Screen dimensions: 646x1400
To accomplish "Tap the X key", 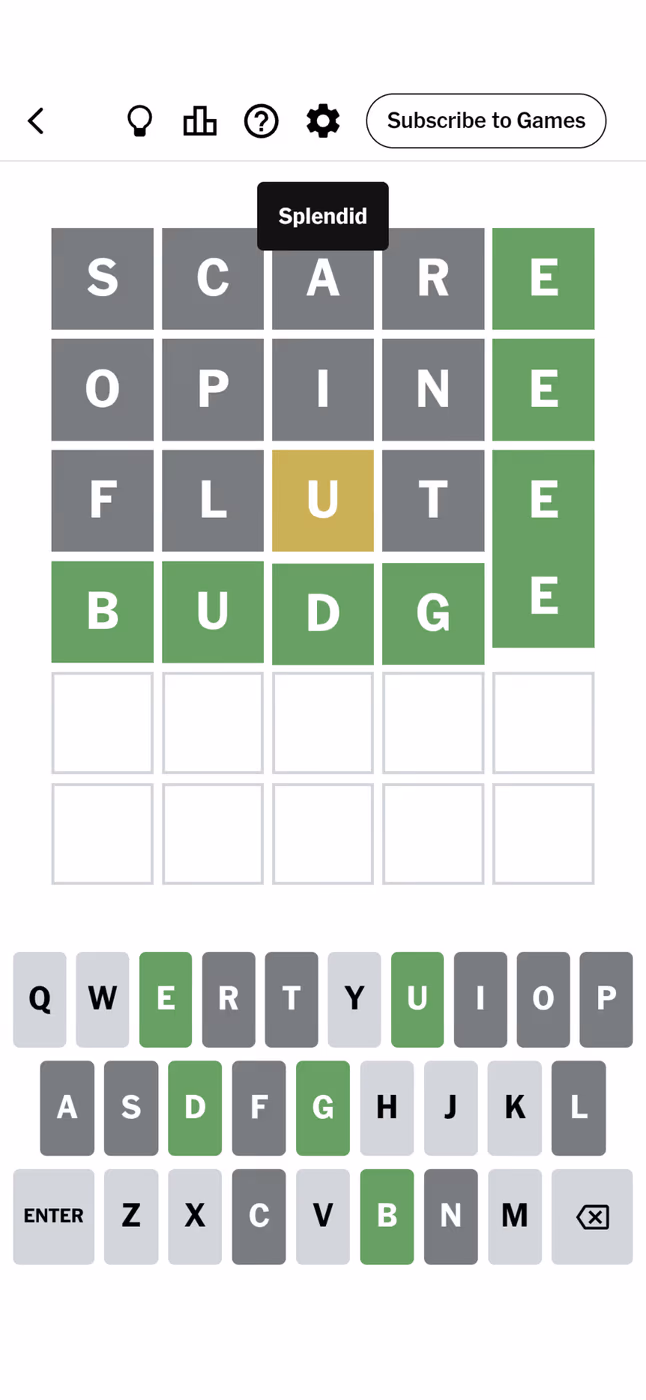I will pos(195,1216).
